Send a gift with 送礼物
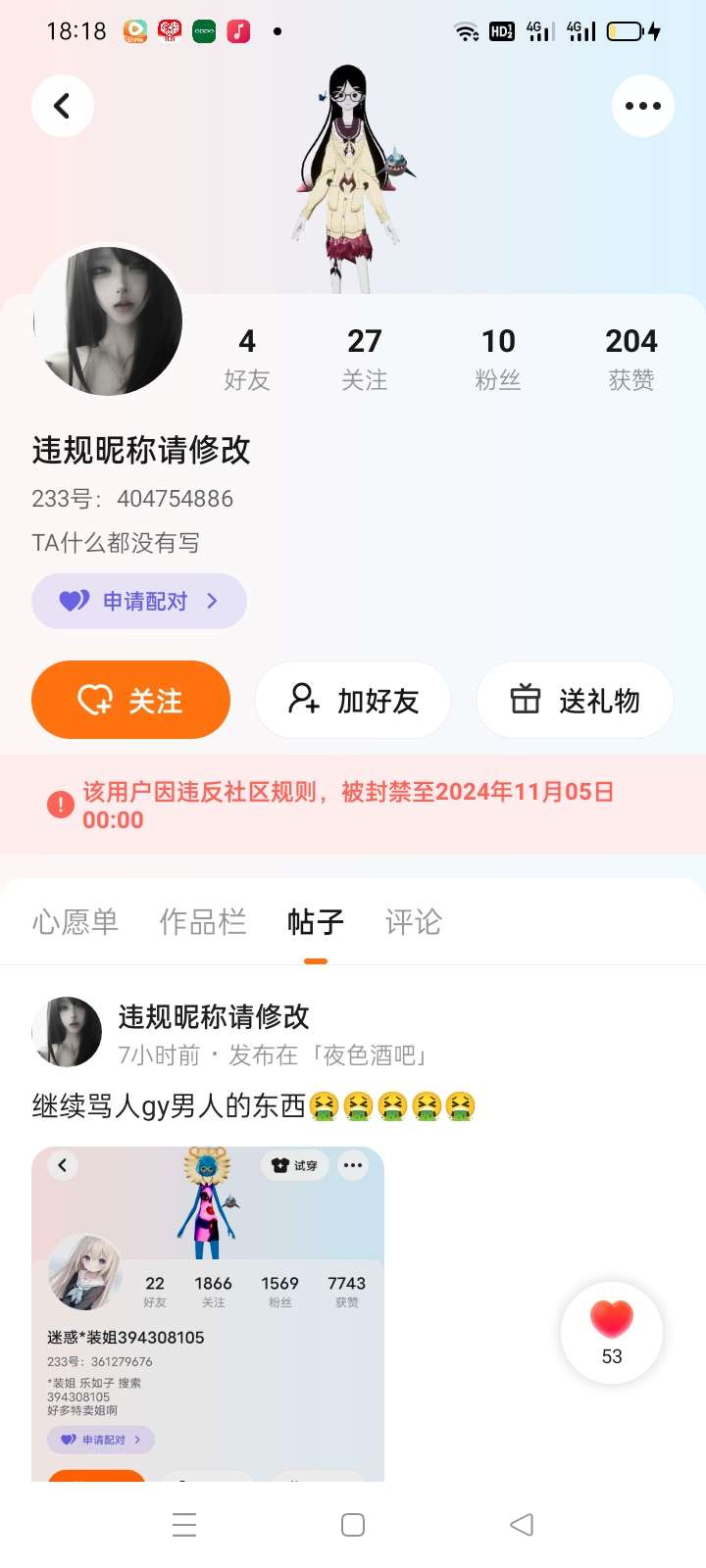Screen dimensions: 706x1568 tap(575, 700)
